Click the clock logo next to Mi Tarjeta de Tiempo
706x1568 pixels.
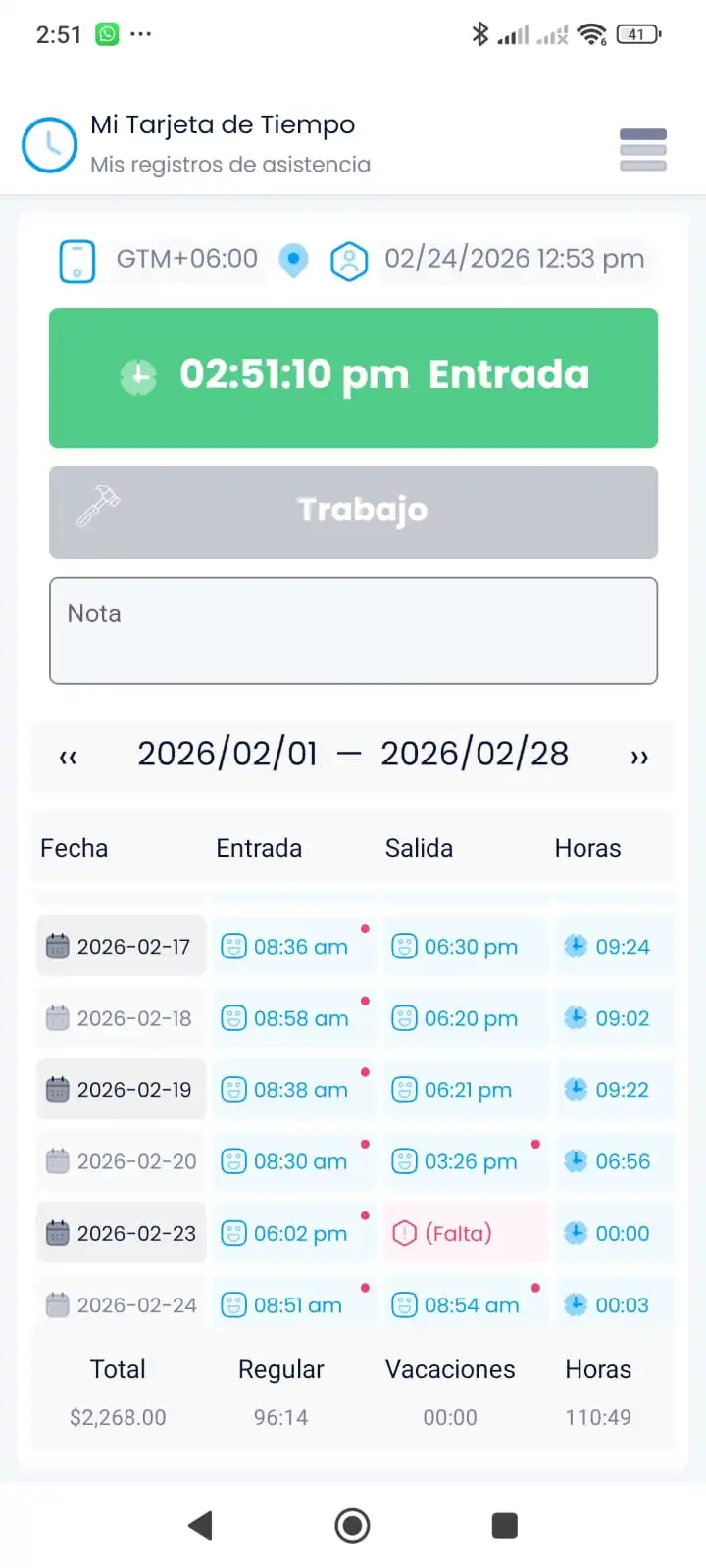click(x=50, y=144)
